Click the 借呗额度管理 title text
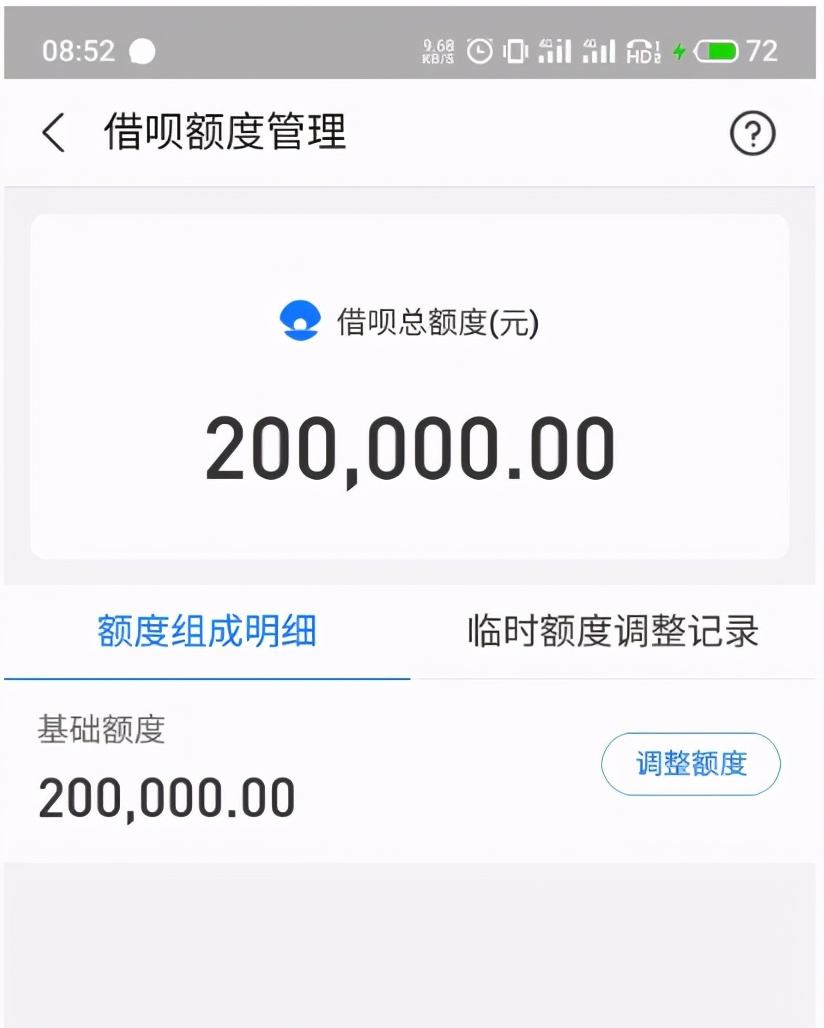 (225, 131)
